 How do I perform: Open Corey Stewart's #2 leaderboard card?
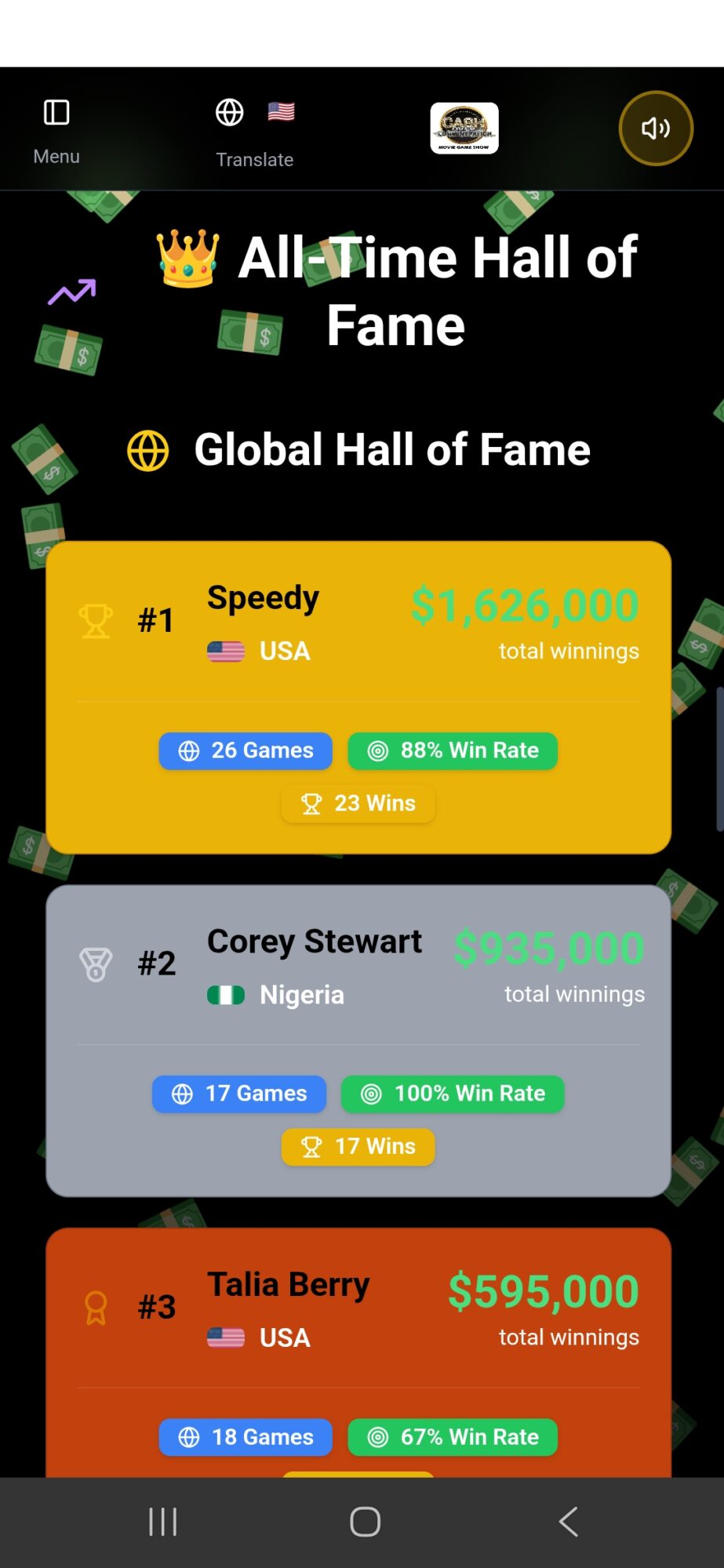tap(358, 1040)
